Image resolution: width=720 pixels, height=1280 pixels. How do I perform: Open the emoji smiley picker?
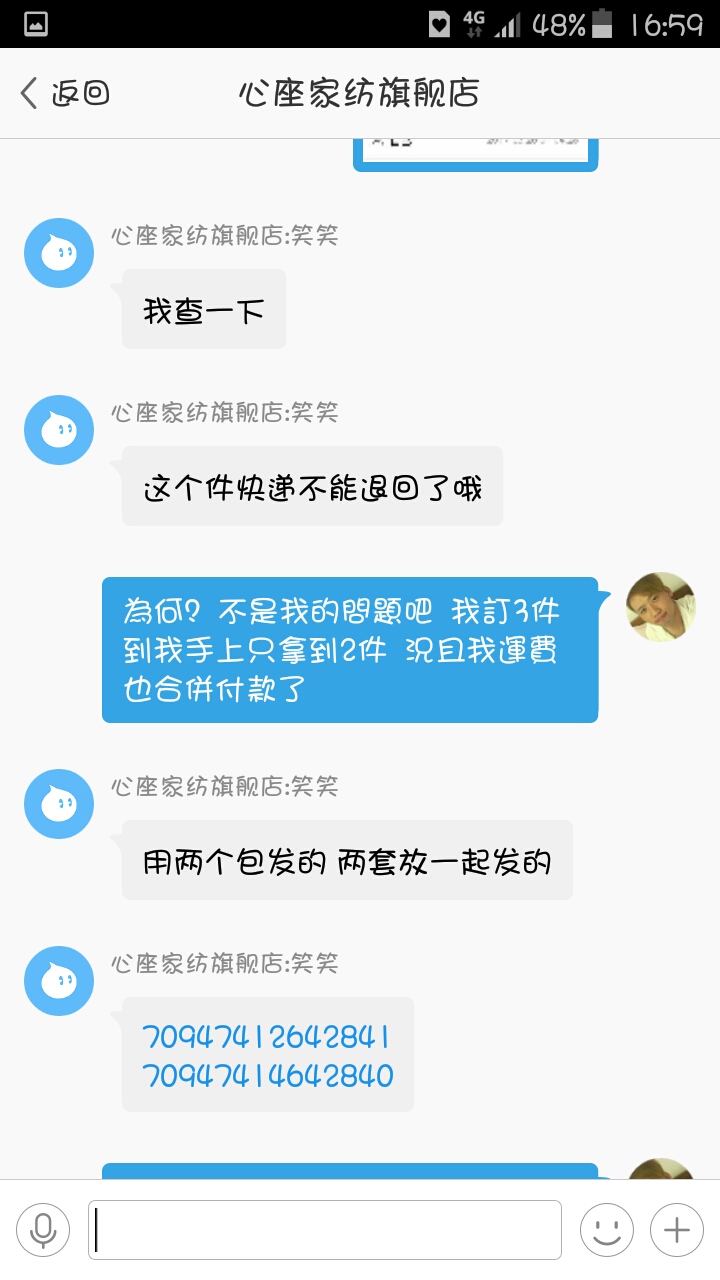tap(607, 1229)
